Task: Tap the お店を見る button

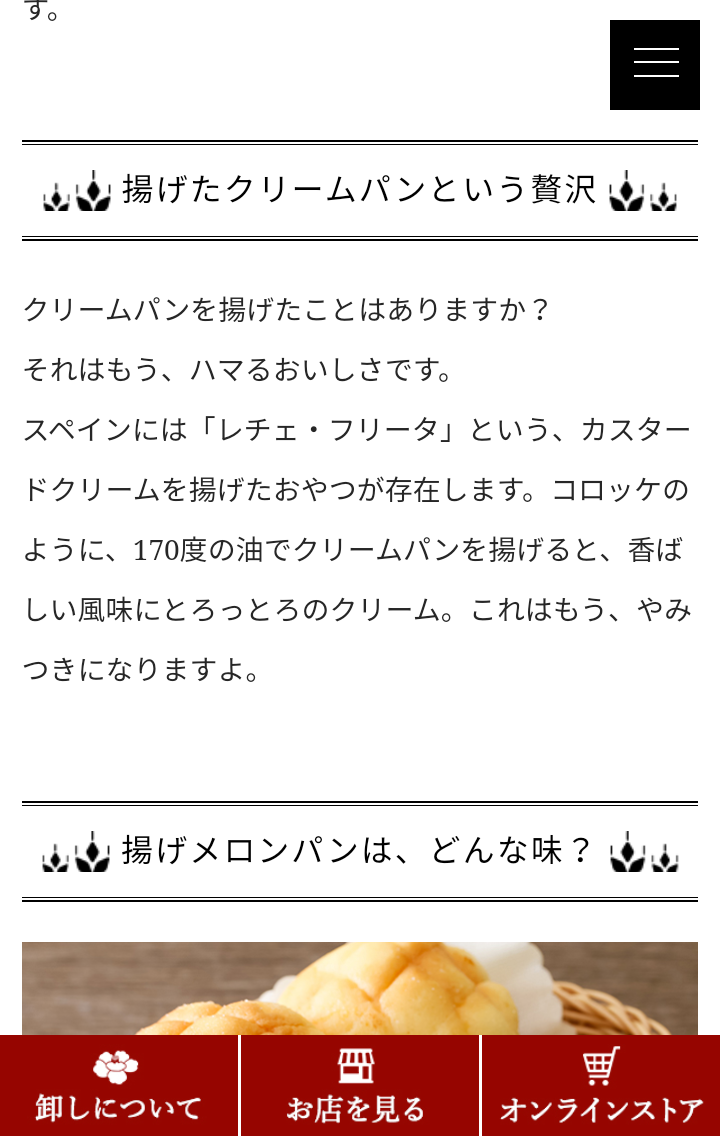Action: (359, 1086)
